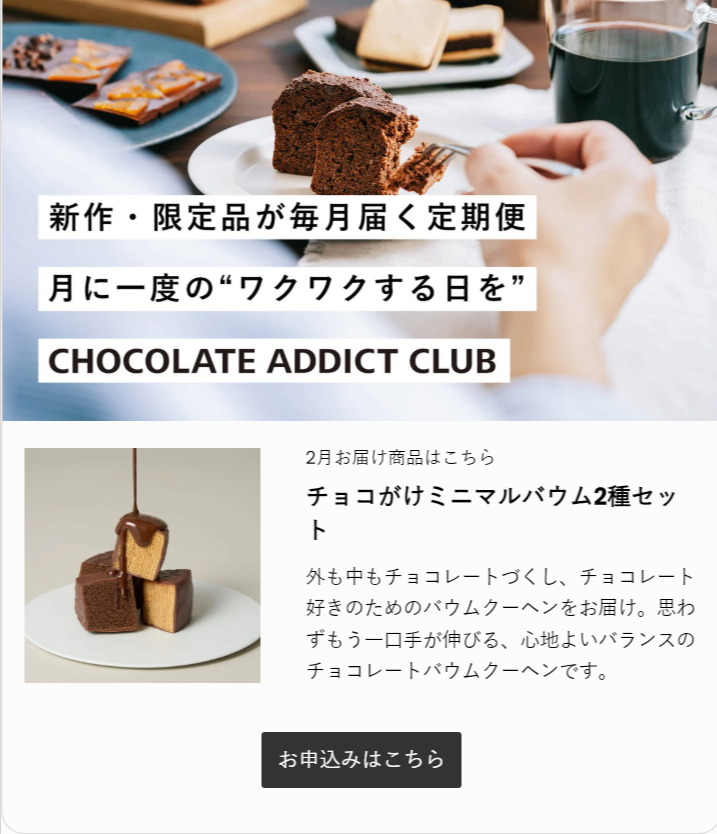Open the チョコがけミニマルバウム product image
Image resolution: width=717 pixels, height=834 pixels.
tap(142, 565)
